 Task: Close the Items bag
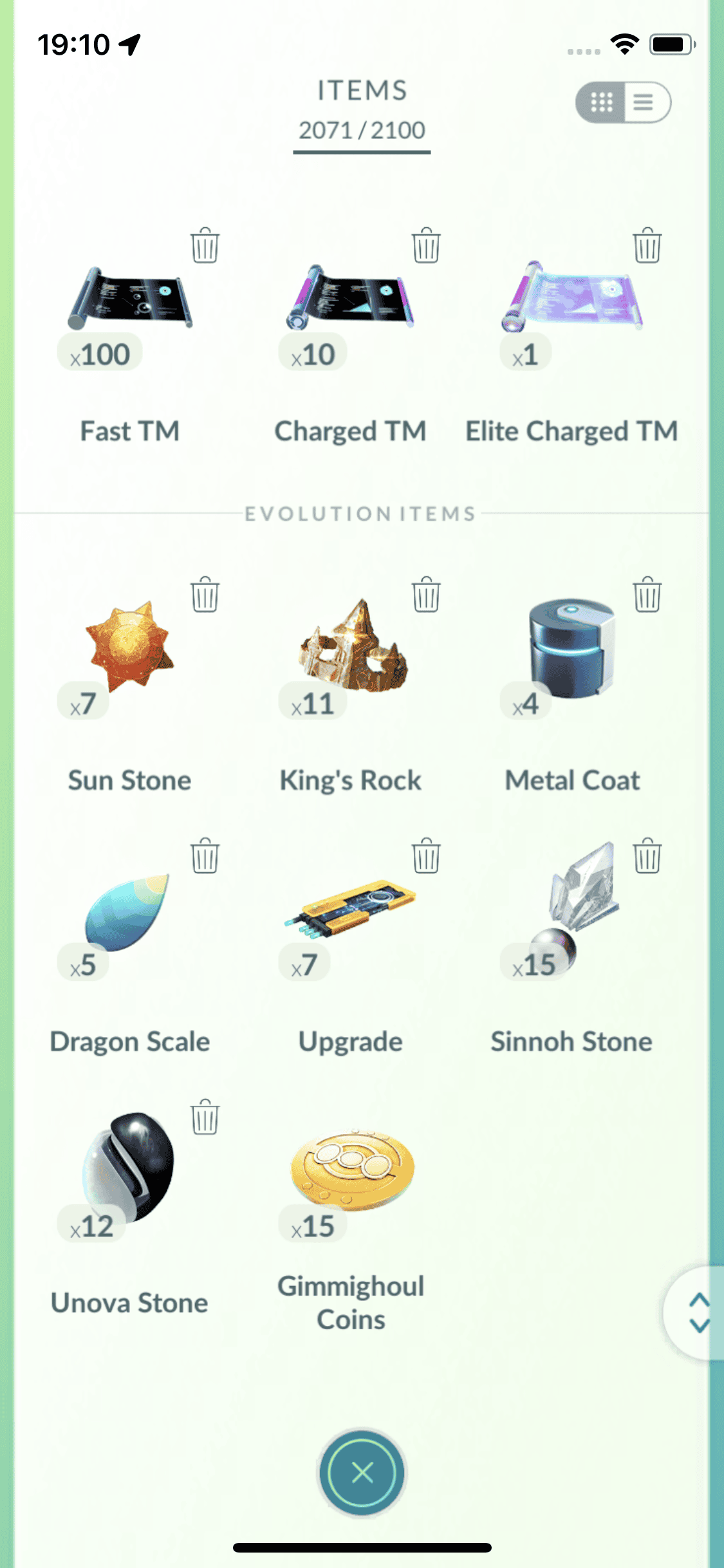(x=362, y=1472)
